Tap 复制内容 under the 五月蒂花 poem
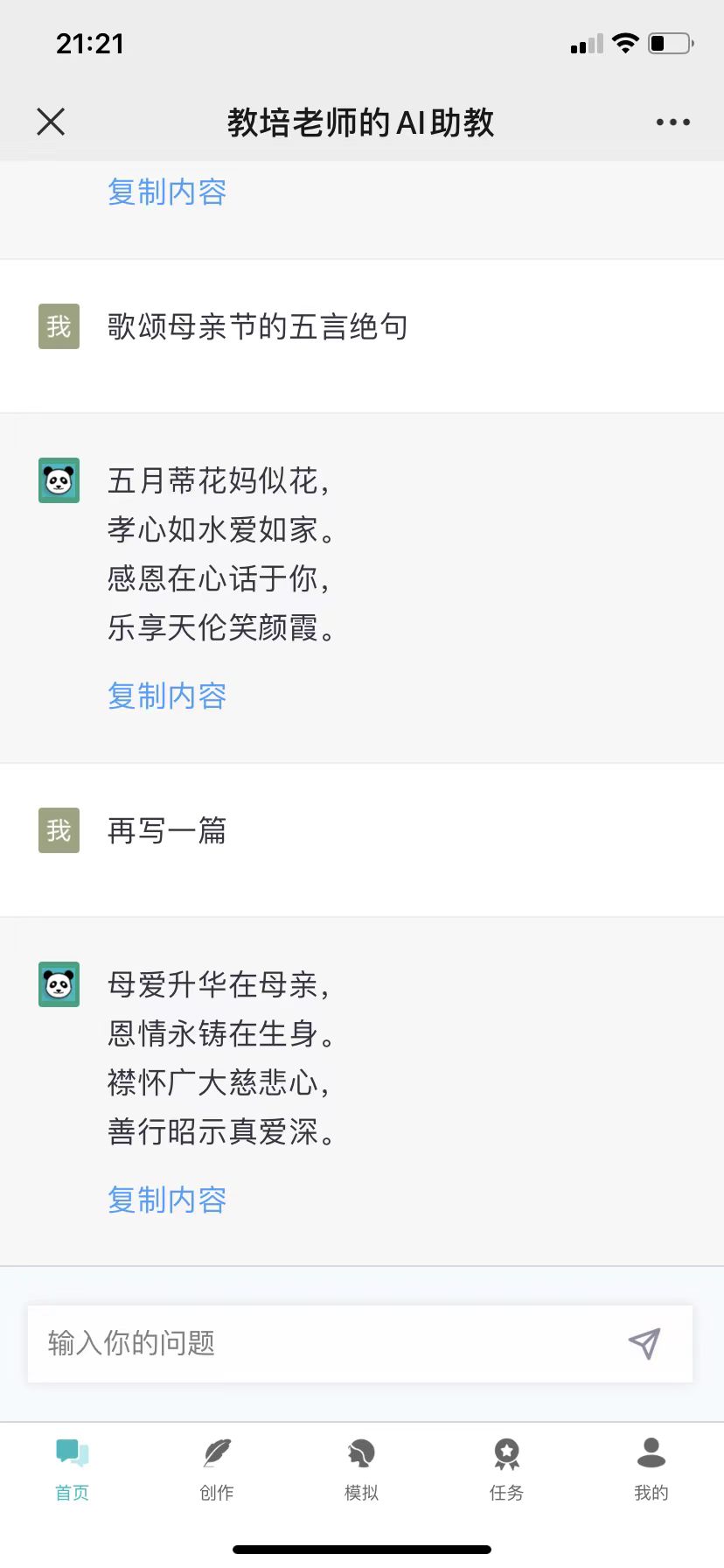 point(167,696)
